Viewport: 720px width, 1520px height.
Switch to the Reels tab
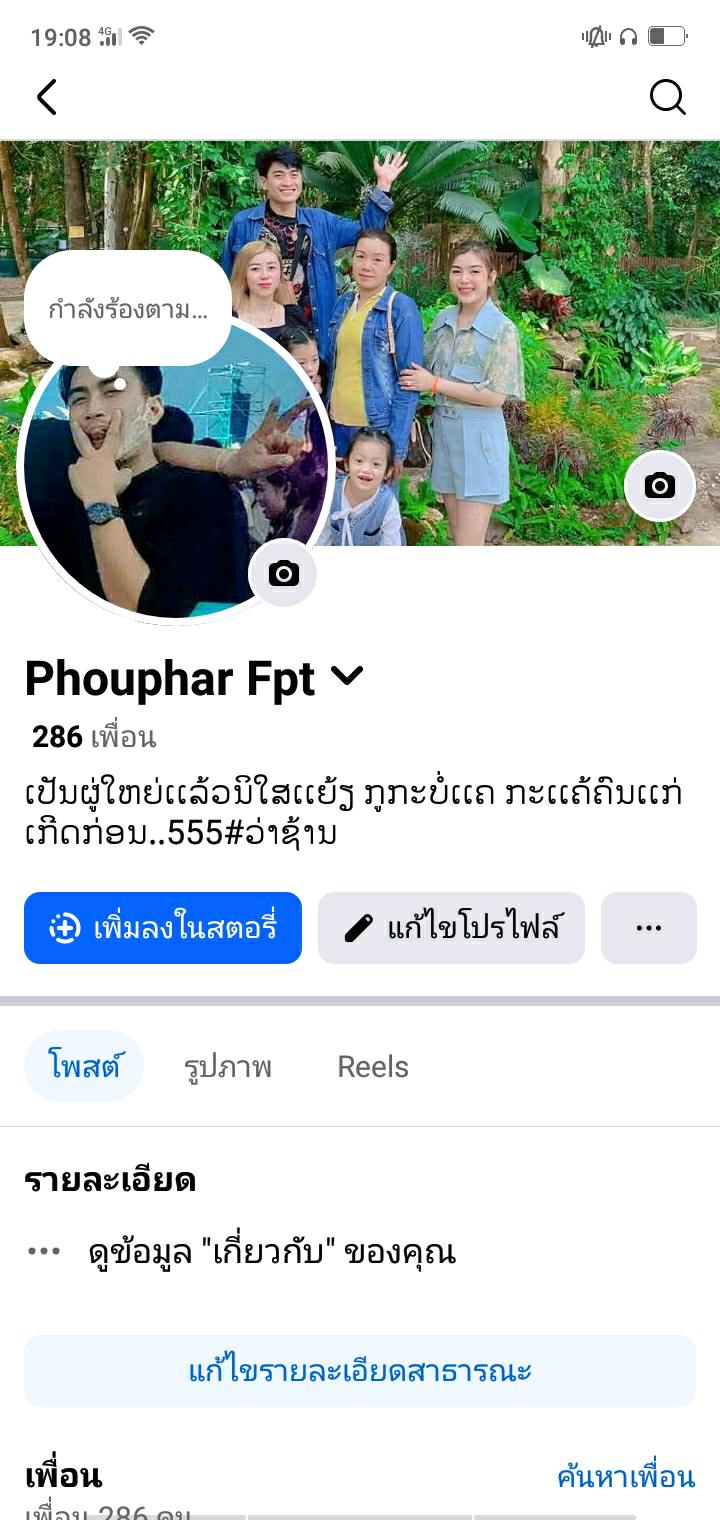tap(373, 1066)
